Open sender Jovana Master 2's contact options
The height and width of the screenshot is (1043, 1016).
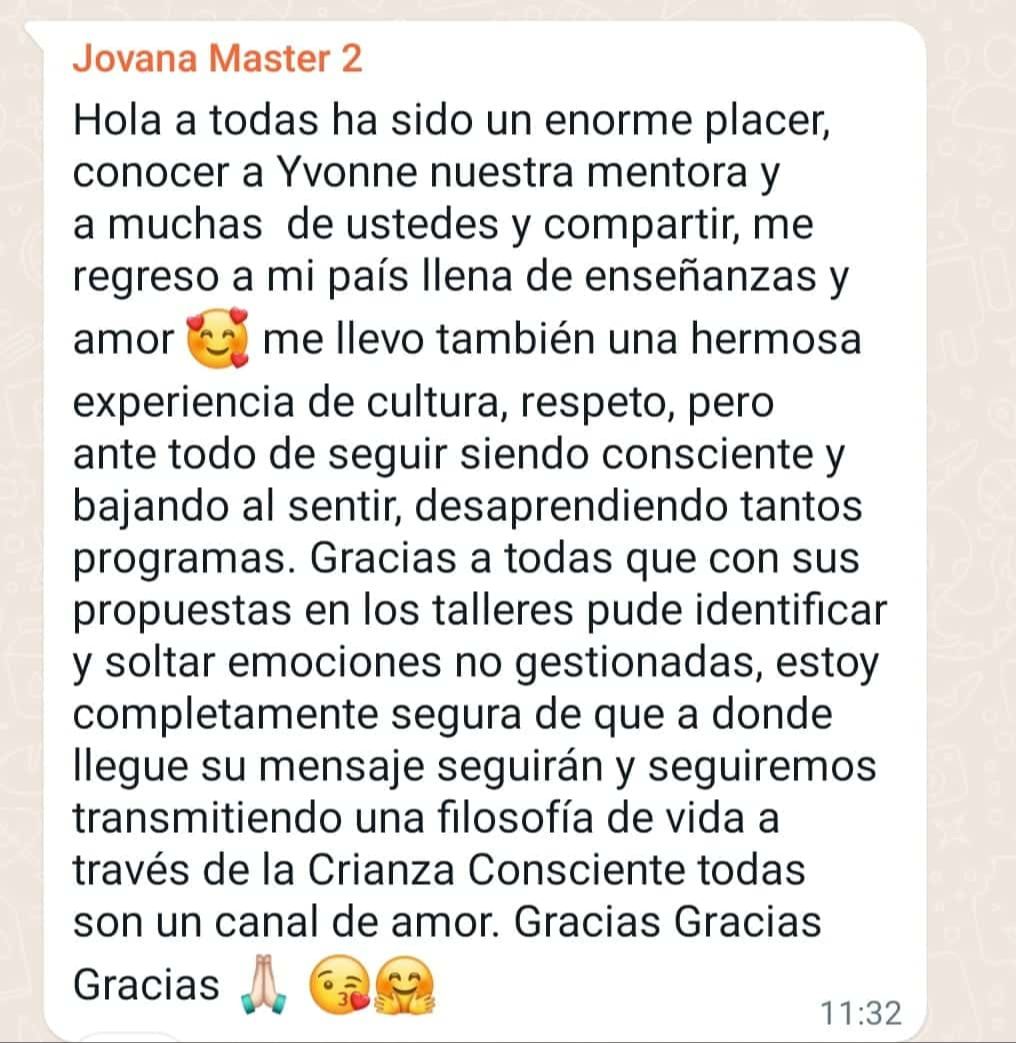pos(217,59)
